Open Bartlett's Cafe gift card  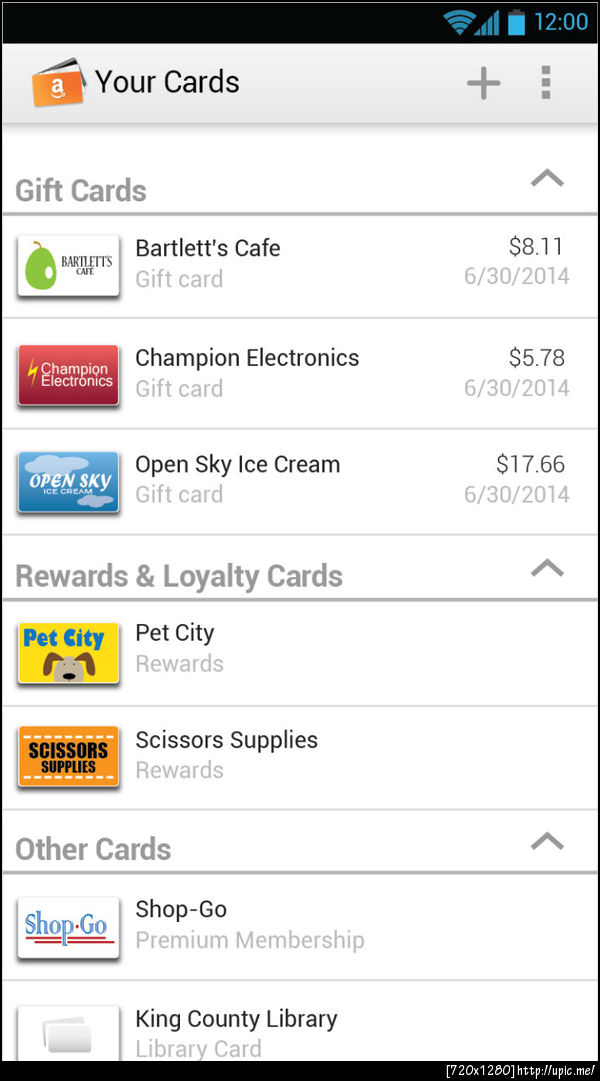(300, 264)
